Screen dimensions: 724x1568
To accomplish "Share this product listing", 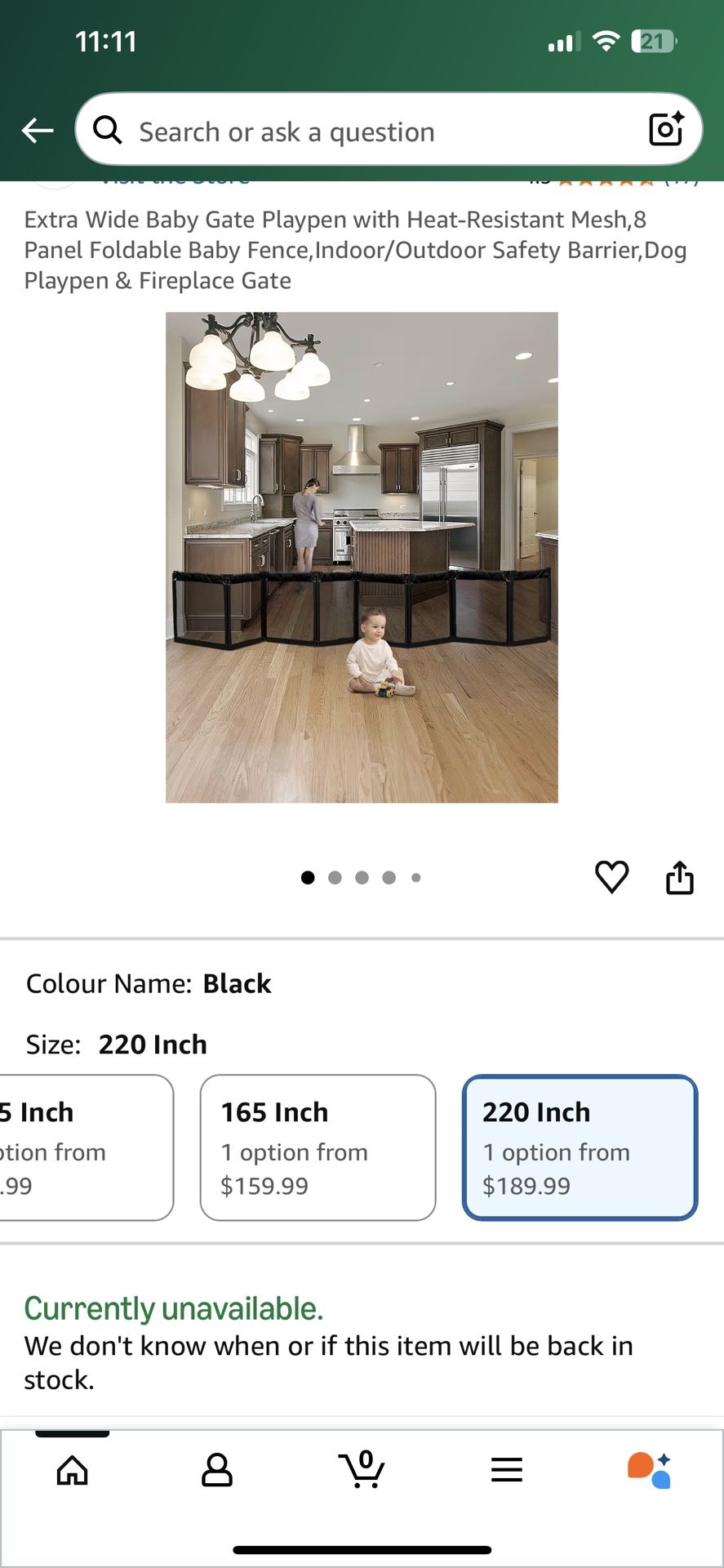I will tap(679, 878).
